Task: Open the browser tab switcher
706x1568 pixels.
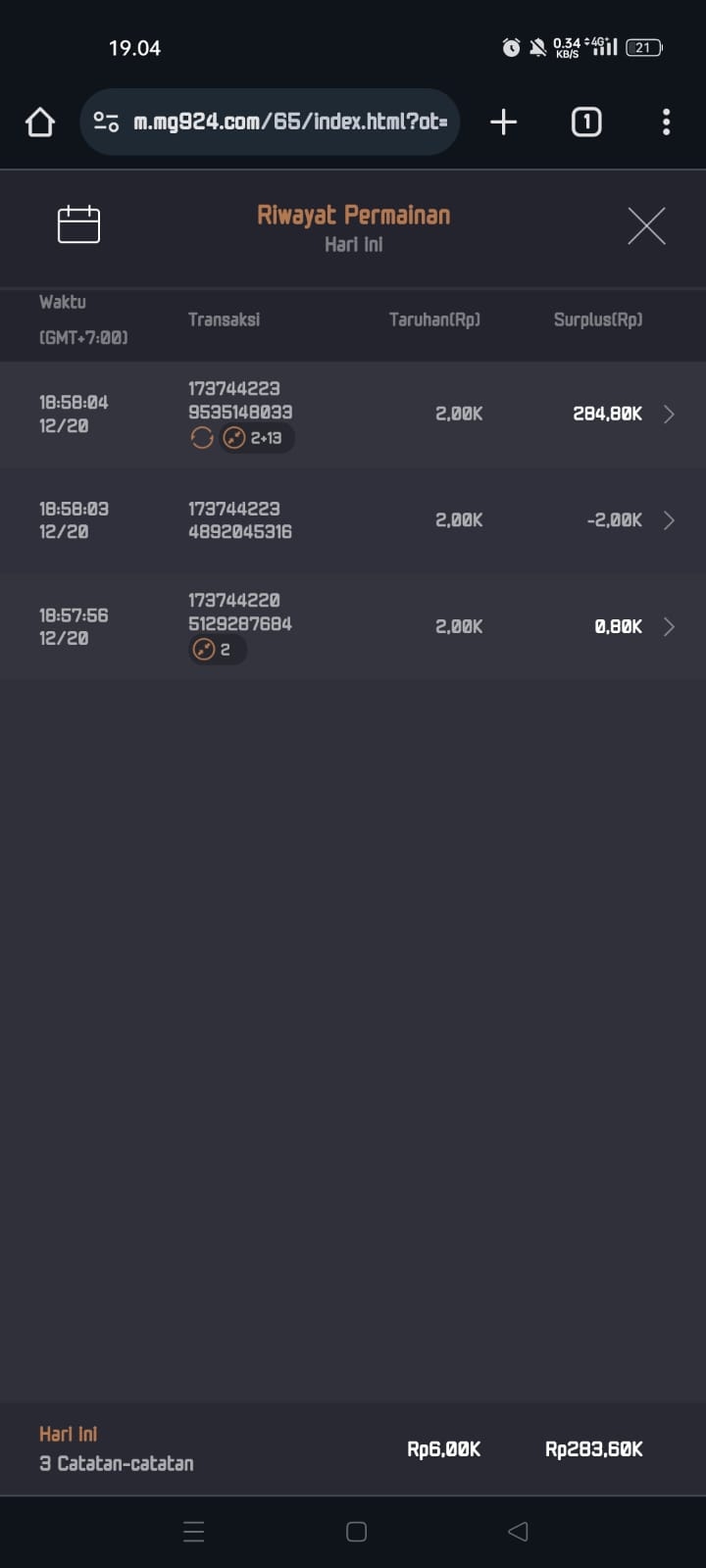Action: click(586, 122)
